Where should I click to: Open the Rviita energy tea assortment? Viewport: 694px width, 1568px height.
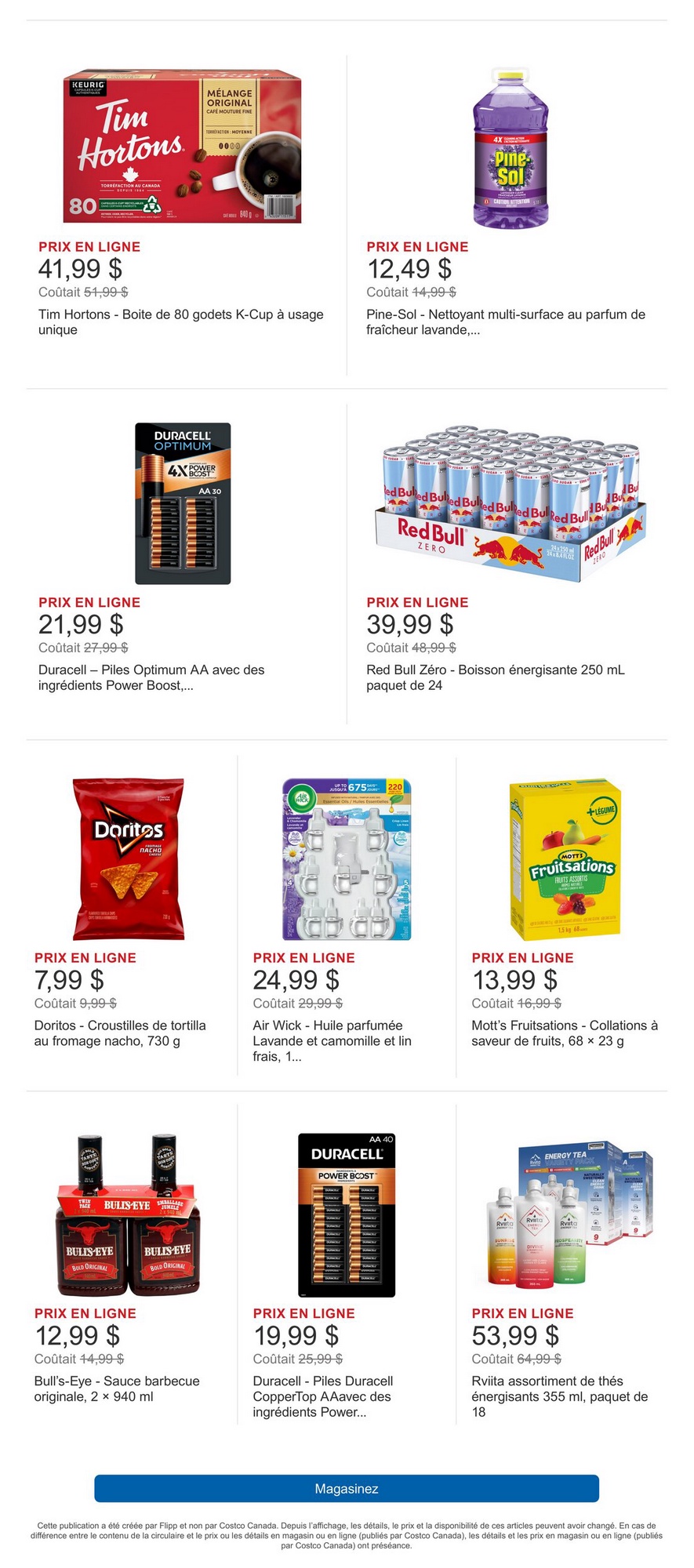pos(565,1214)
